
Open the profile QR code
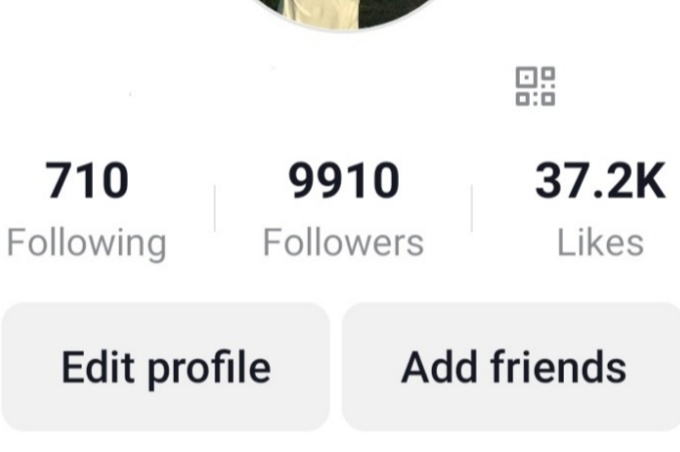535,87
